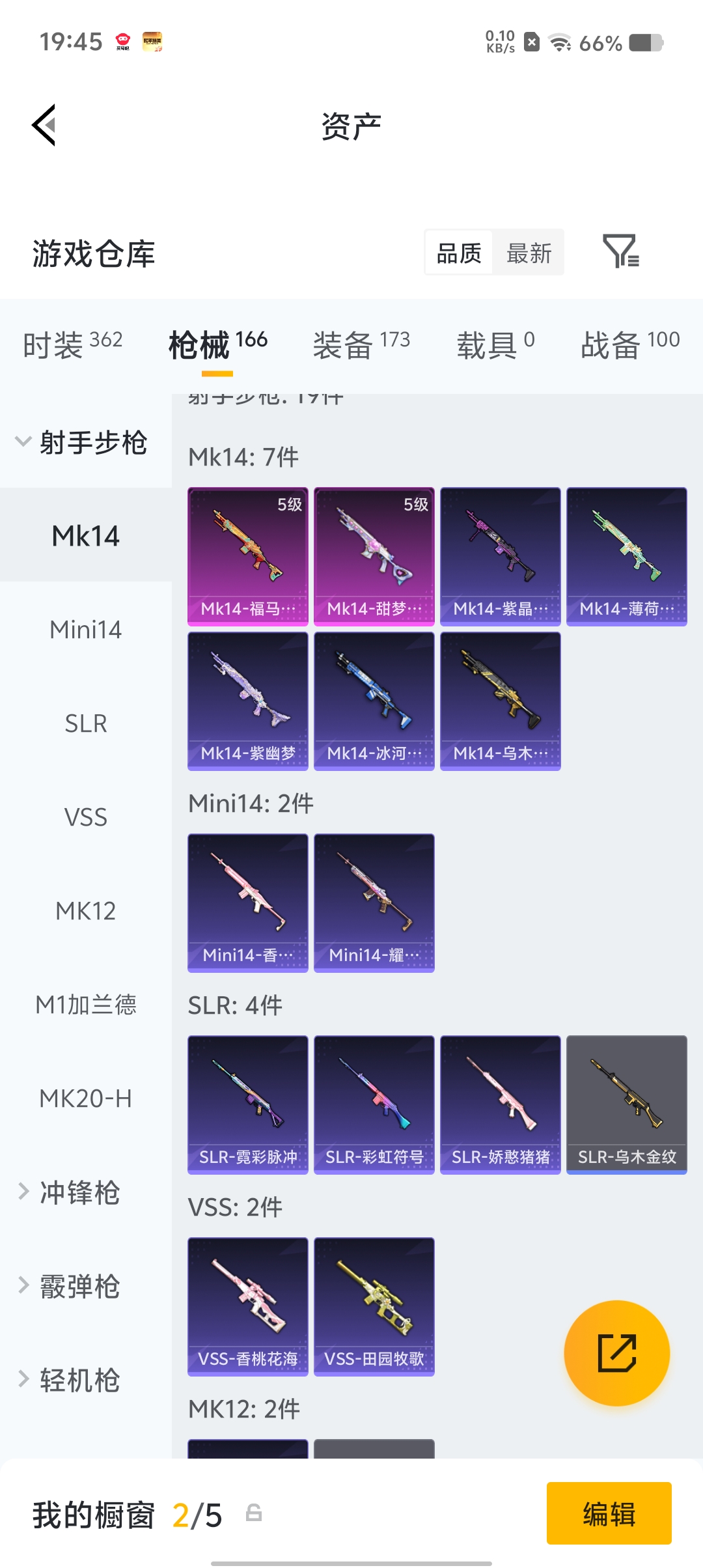703x1568 pixels.
Task: Open the SLR-乌木金纹 skin card
Action: [626, 1104]
